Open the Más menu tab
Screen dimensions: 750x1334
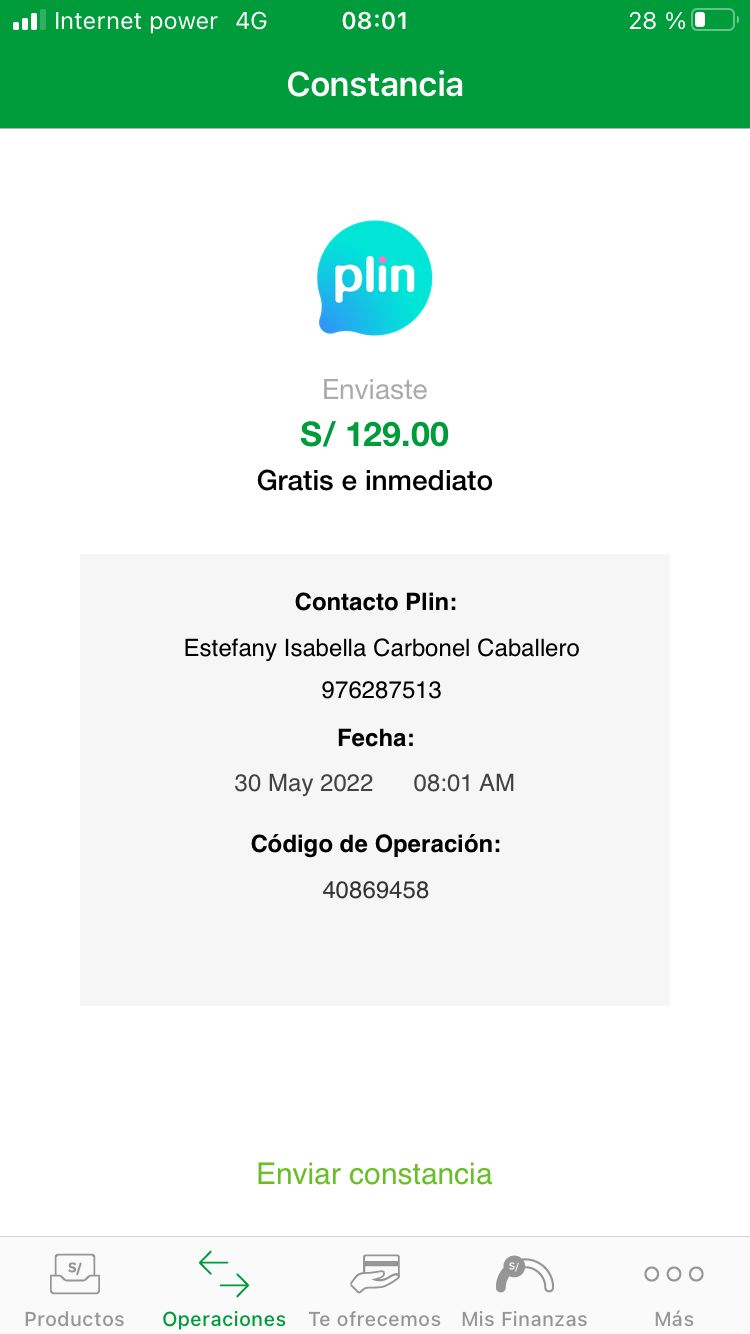coord(674,1288)
